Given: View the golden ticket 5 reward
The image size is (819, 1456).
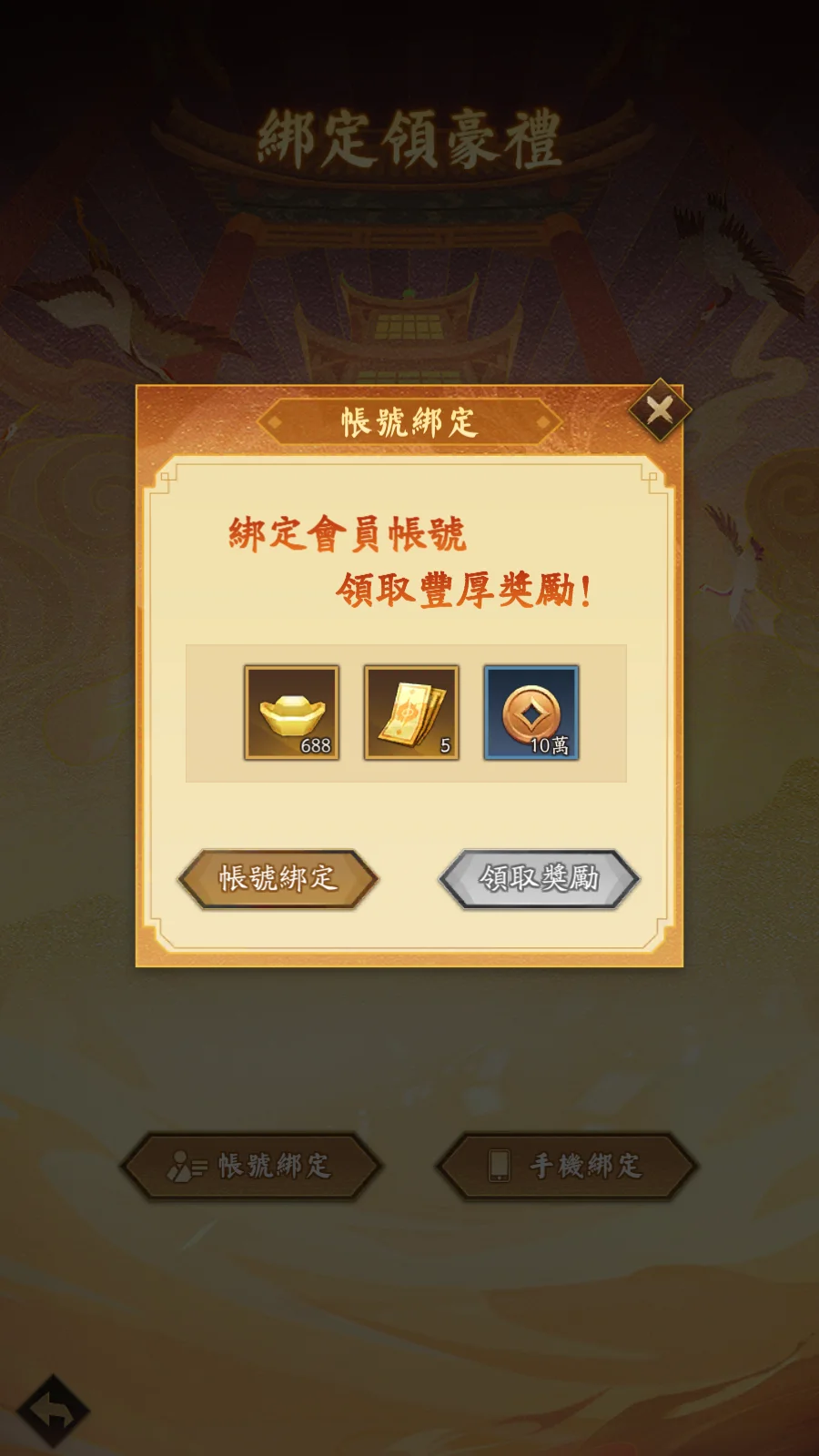Looking at the screenshot, I should click(411, 713).
